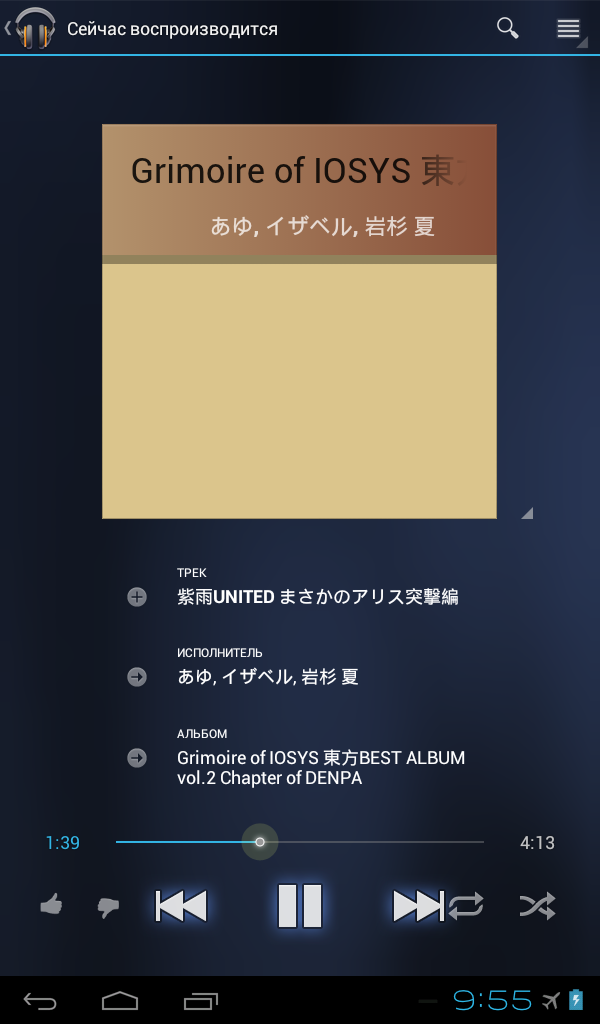The width and height of the screenshot is (600, 1024).
Task: Tap the Grimoire of IOSYS album art
Action: (299, 321)
